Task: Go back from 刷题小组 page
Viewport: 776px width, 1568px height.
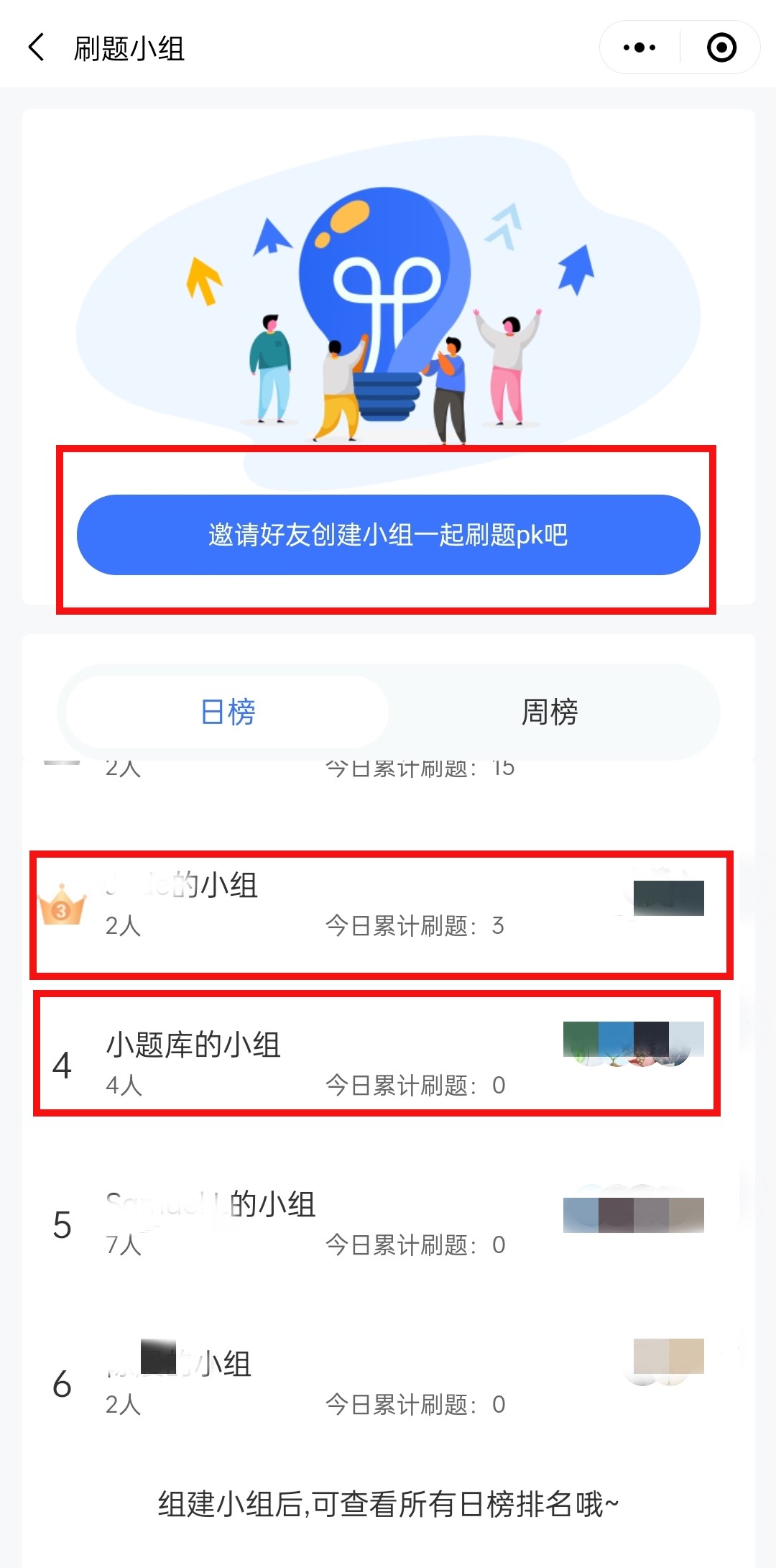Action: tap(37, 48)
